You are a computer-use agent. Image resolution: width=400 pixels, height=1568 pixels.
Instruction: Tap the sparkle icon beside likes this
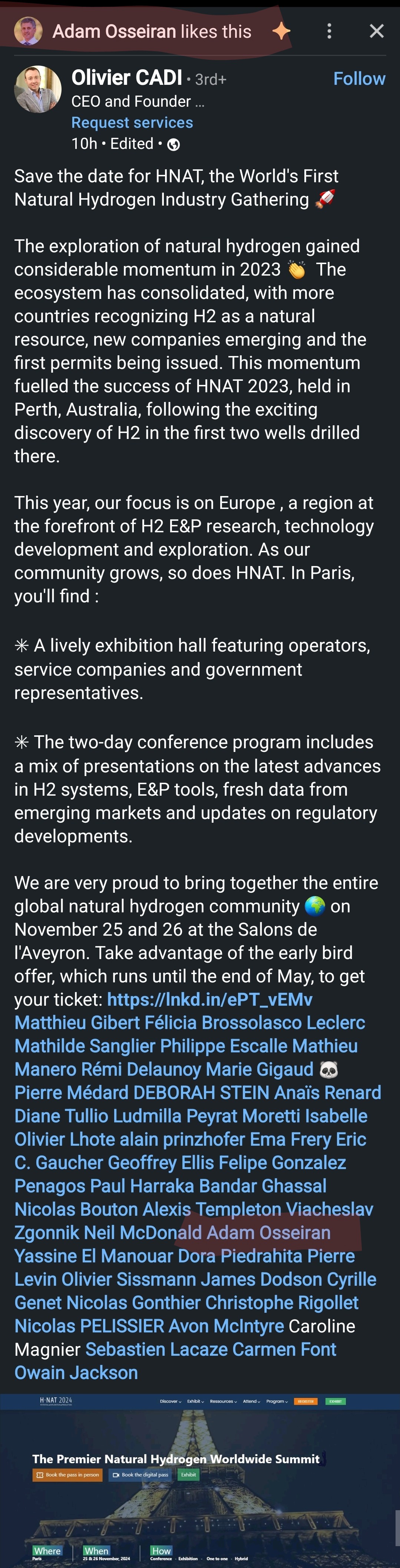(281, 31)
